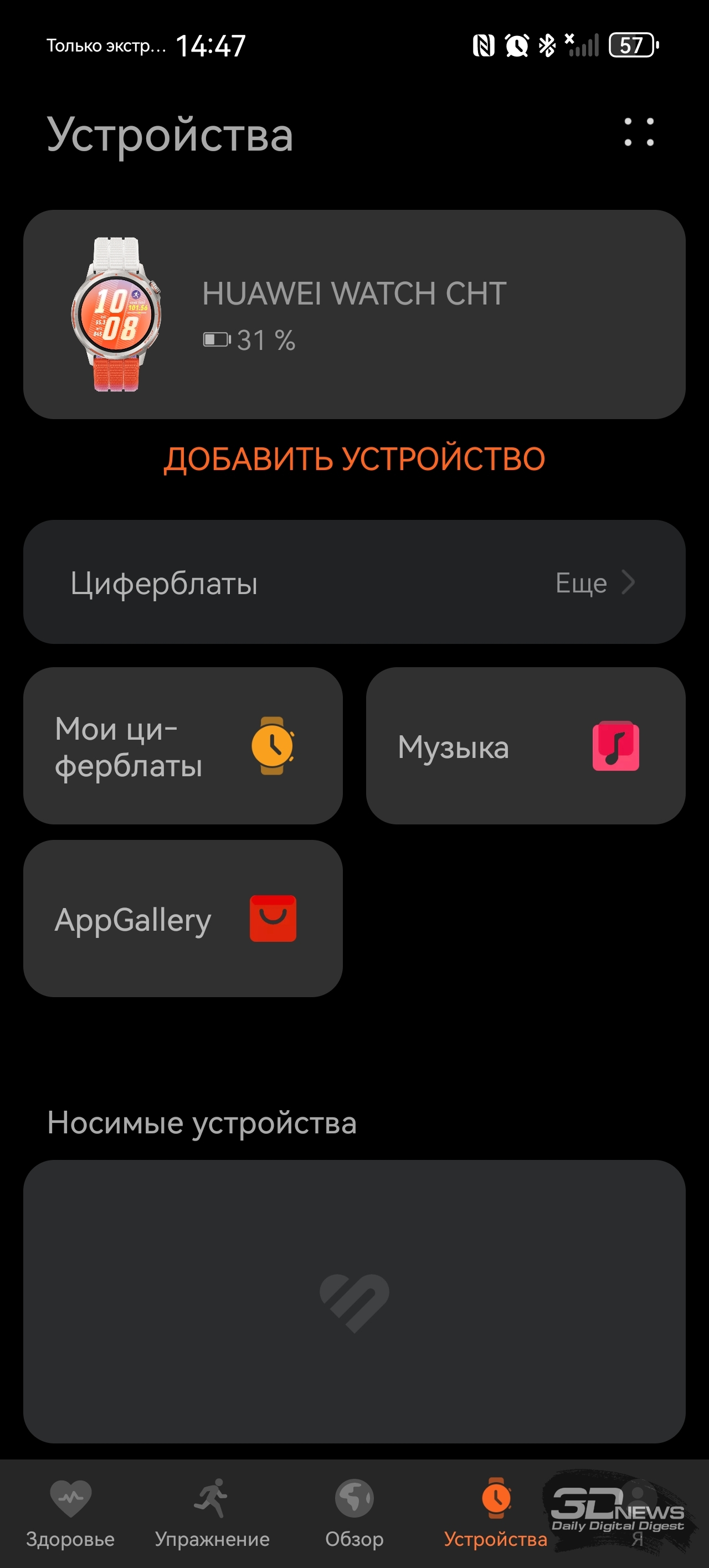This screenshot has height=1568, width=709.
Task: Open the four-dot more options menu
Action: 638,132
